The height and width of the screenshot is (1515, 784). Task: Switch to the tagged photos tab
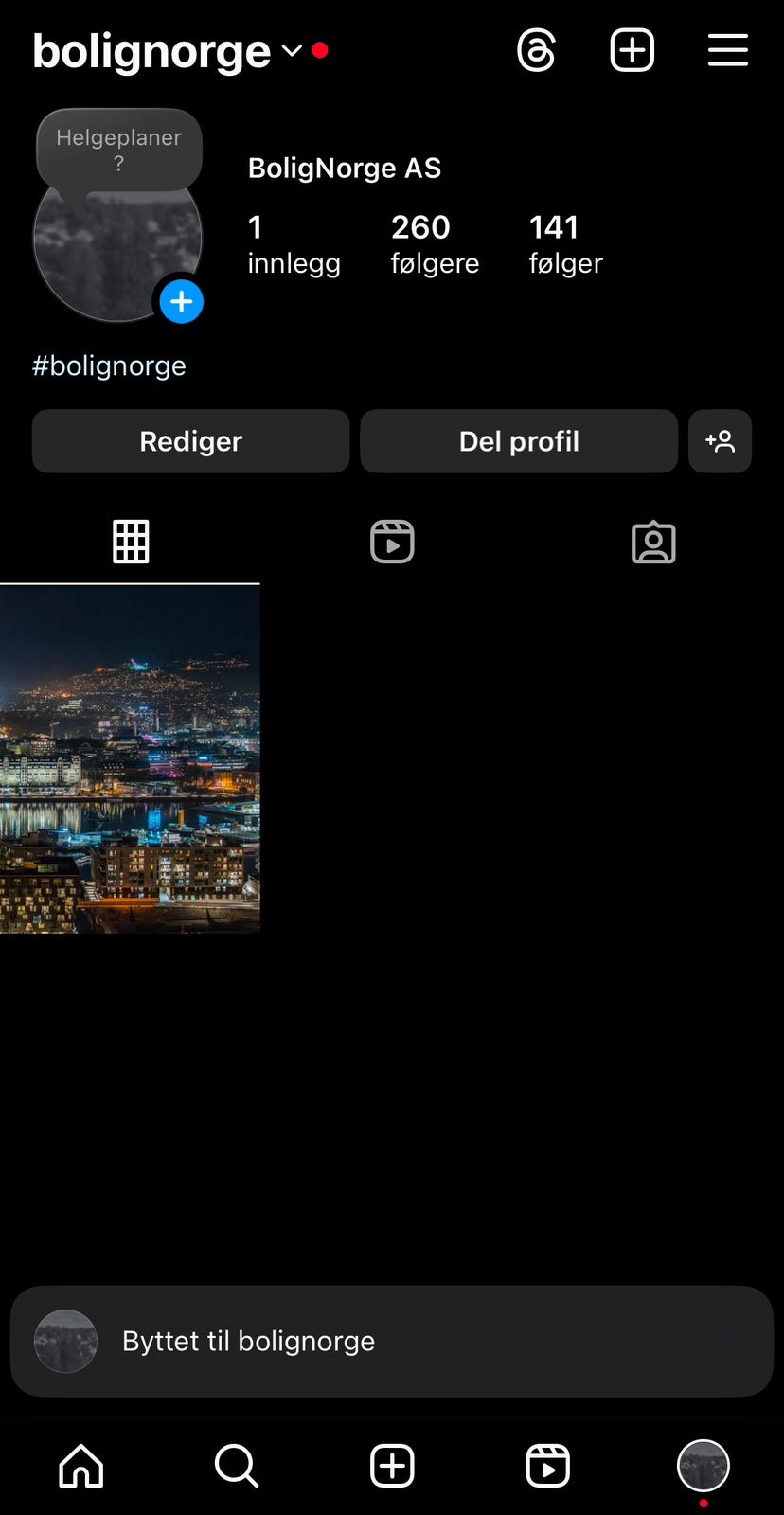653,541
